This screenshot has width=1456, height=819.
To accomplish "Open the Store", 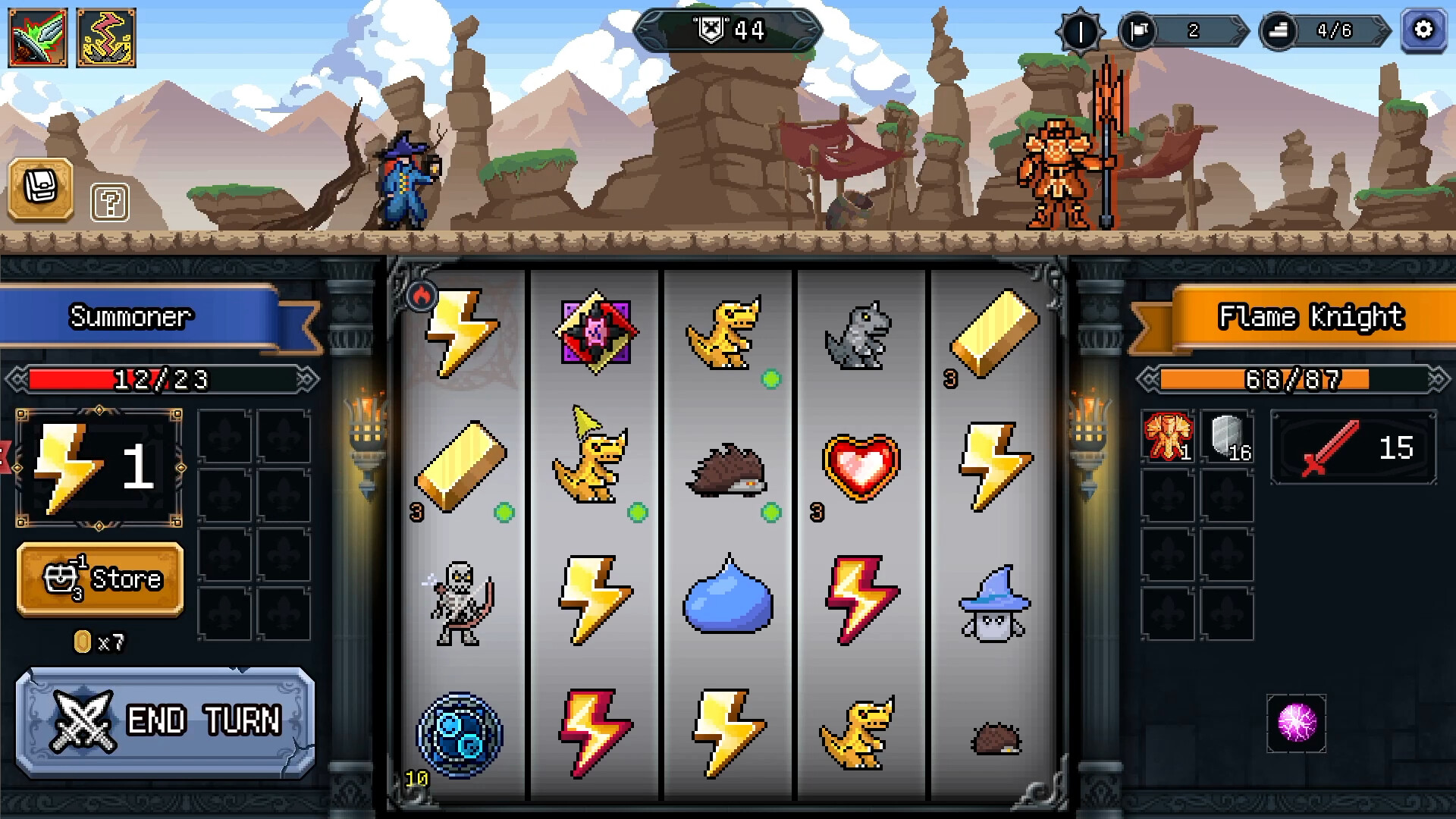I will pyautogui.click(x=100, y=579).
